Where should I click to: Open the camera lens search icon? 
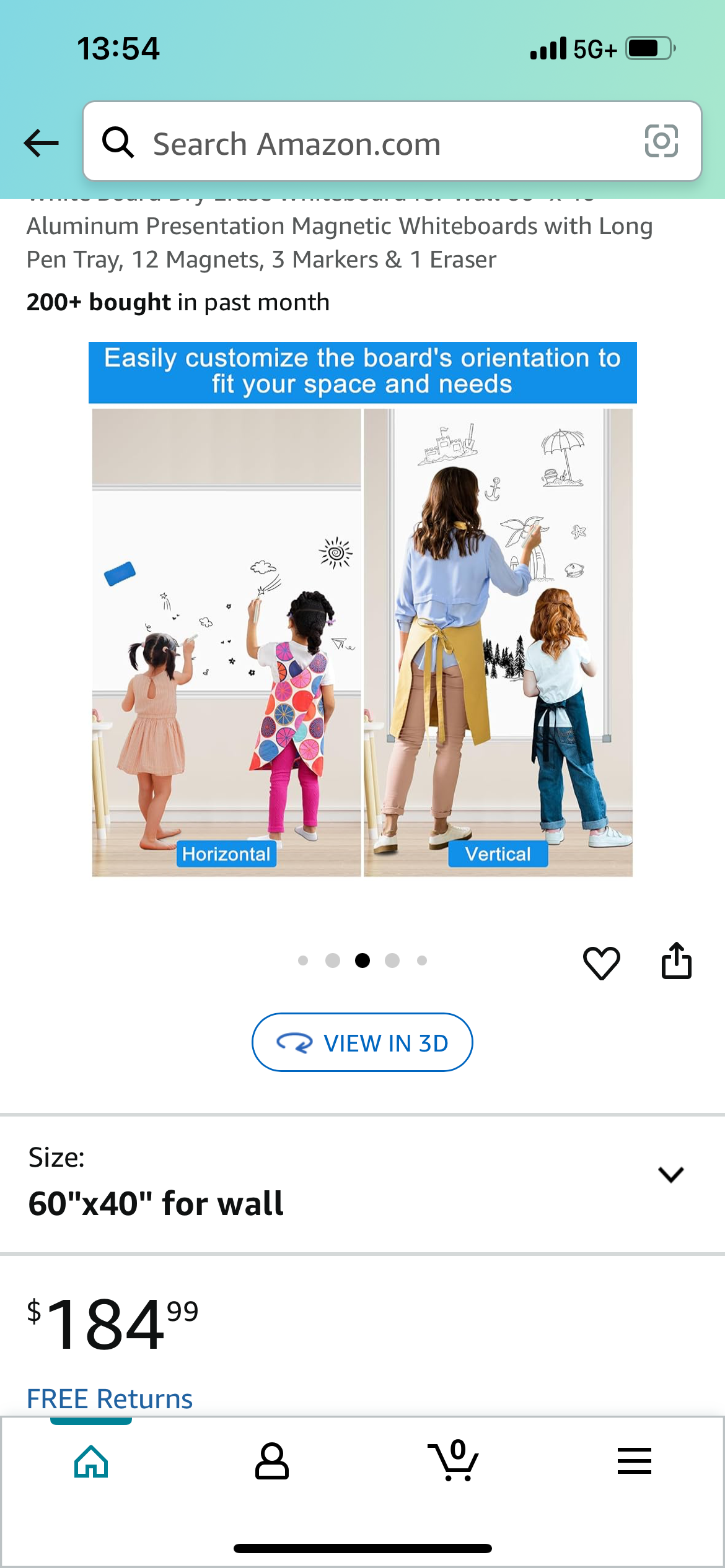661,142
